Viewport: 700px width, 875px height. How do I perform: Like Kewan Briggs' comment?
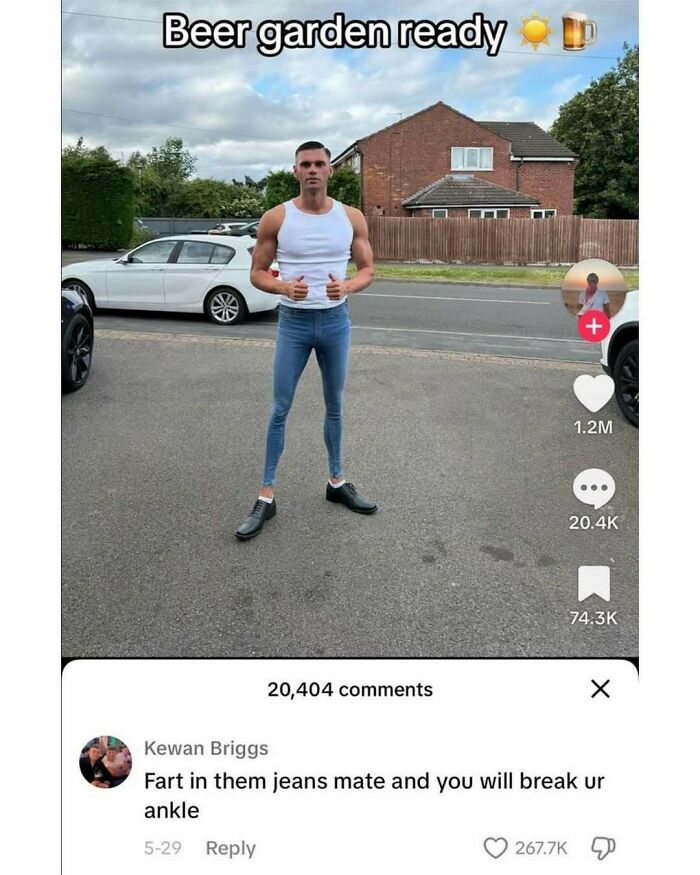(496, 848)
